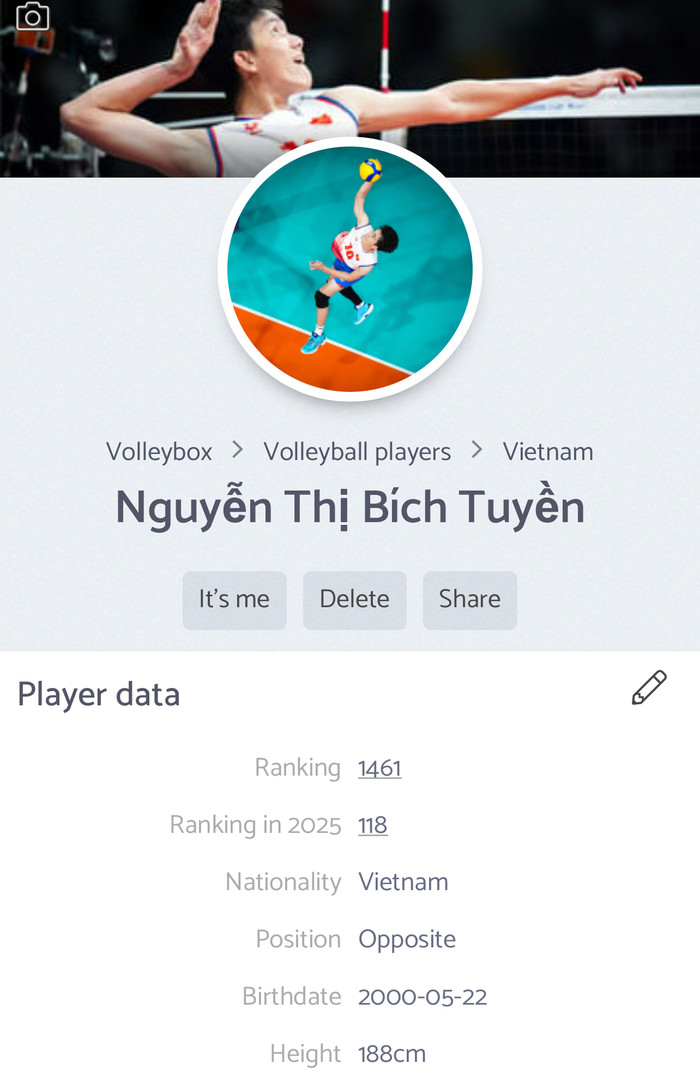The width and height of the screenshot is (700, 1089).
Task: Tap the Delete button
Action: [354, 600]
